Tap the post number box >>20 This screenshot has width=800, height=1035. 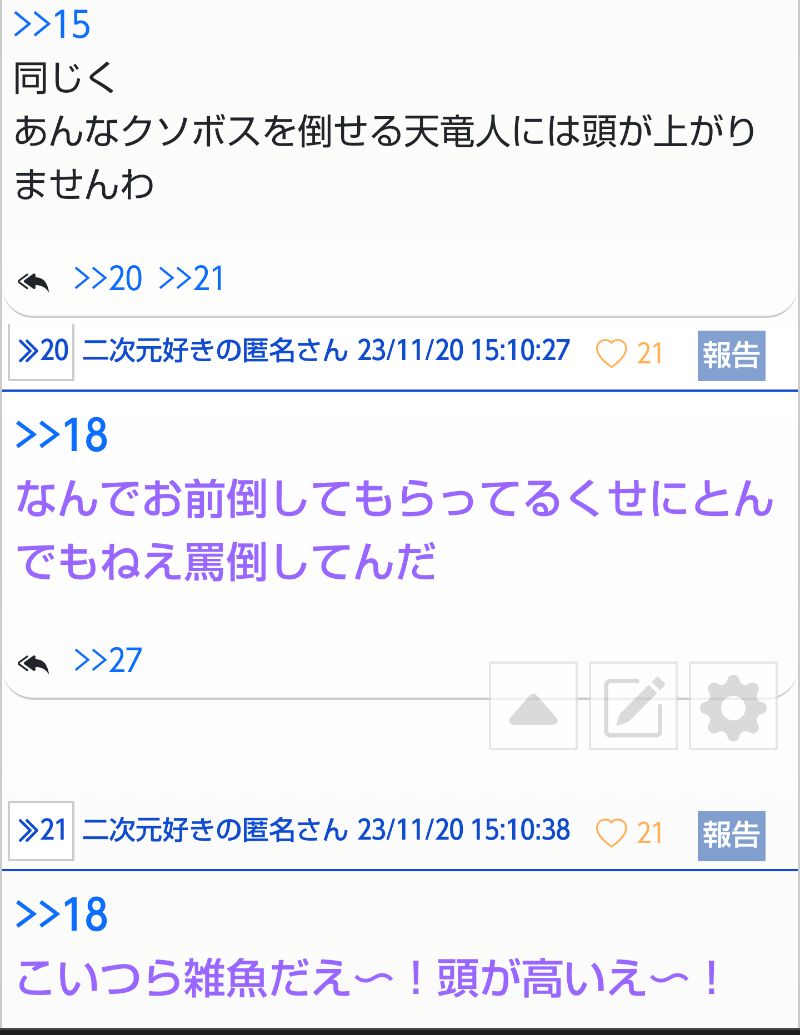pos(41,352)
